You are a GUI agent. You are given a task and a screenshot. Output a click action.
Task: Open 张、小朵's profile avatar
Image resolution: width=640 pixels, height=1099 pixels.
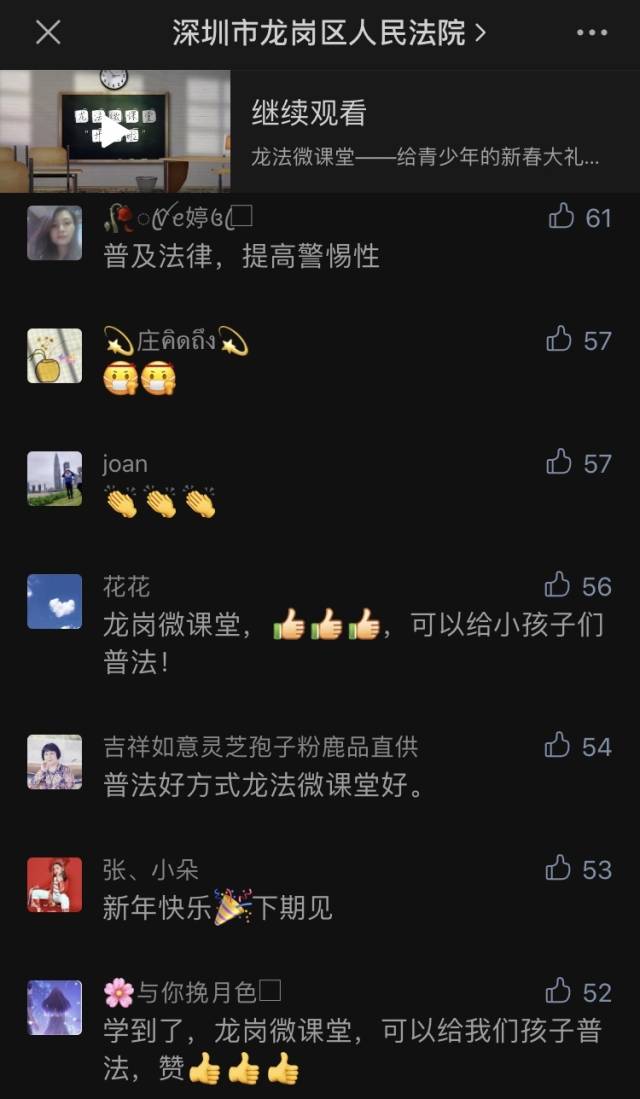tap(55, 884)
